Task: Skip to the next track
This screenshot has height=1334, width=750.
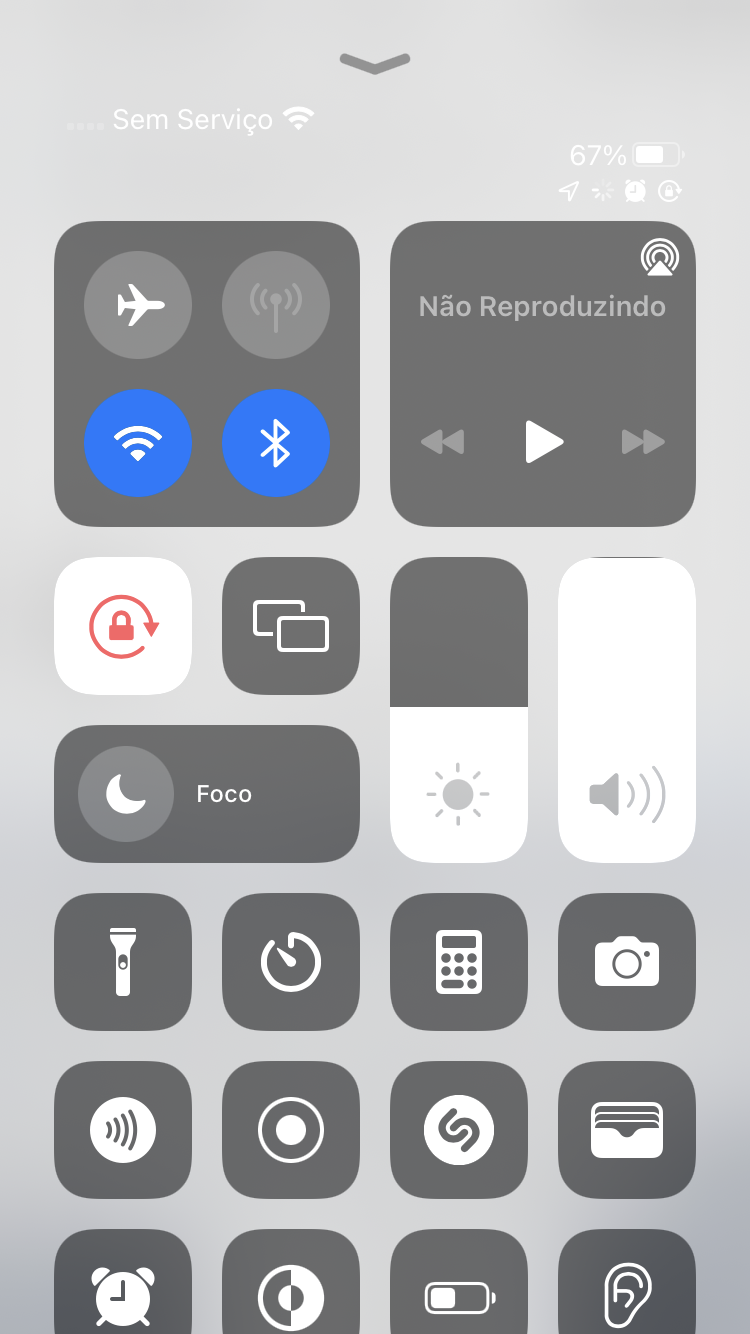Action: click(x=643, y=441)
